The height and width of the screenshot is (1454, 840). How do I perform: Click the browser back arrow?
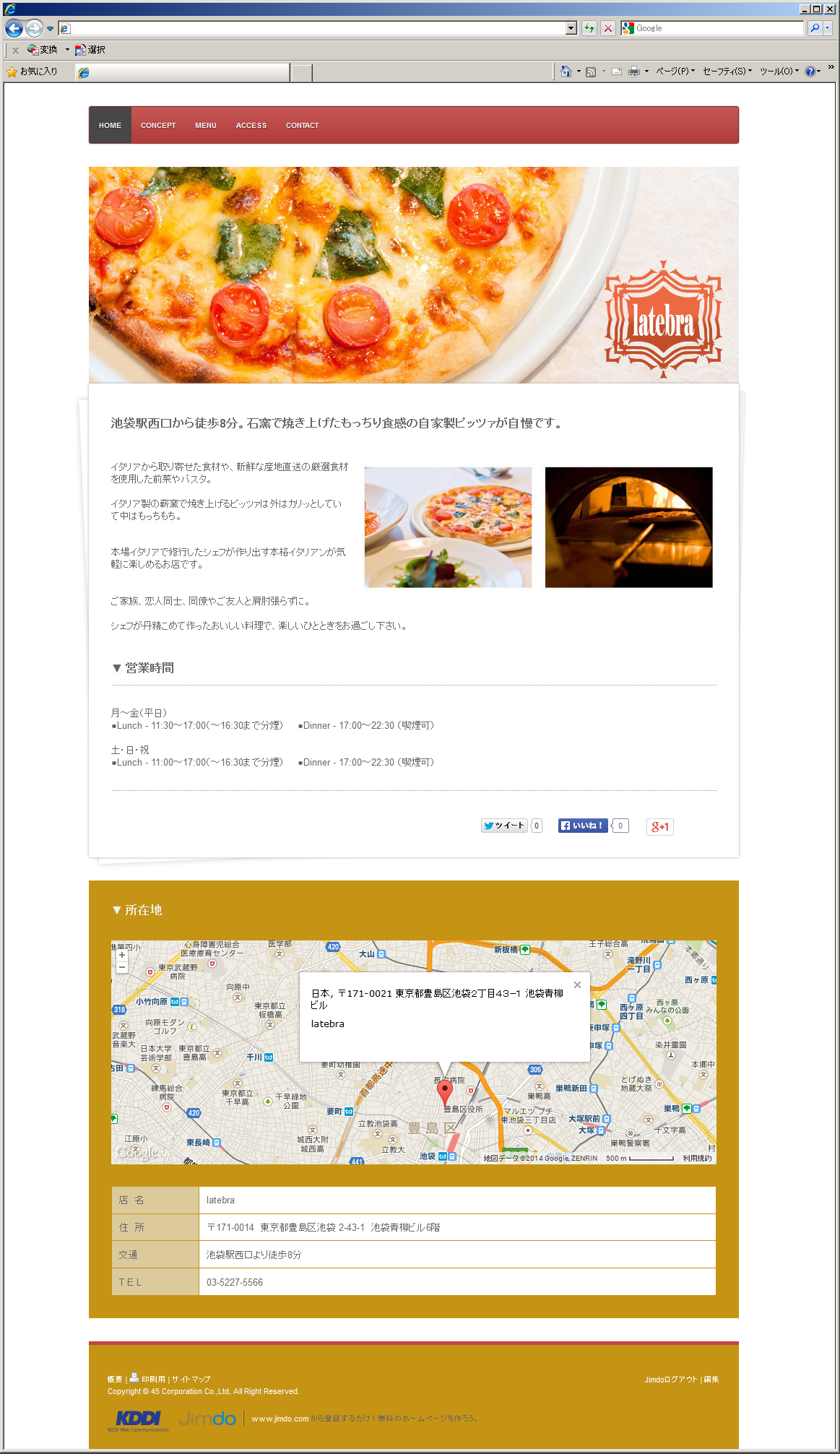[14, 29]
